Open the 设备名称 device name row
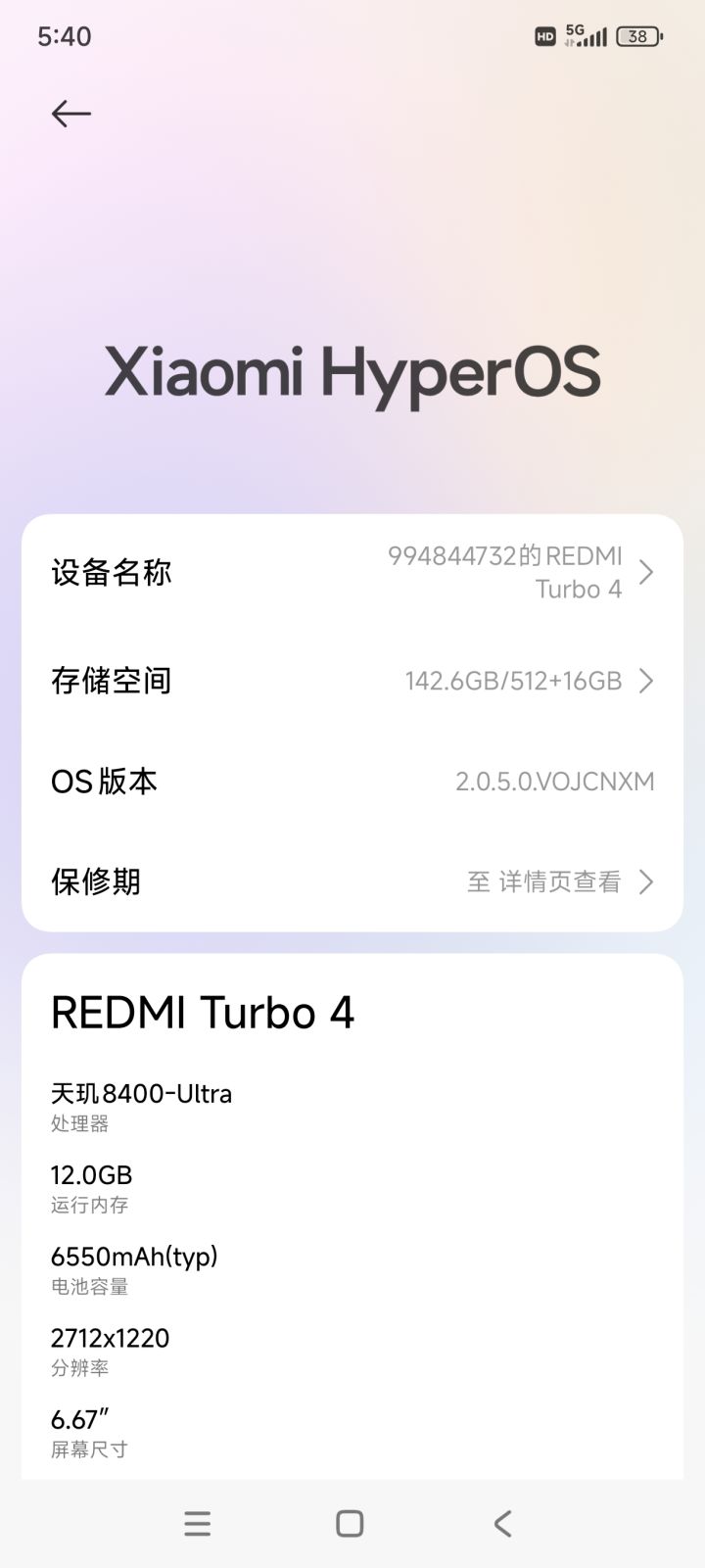The image size is (705, 1568). [352, 572]
